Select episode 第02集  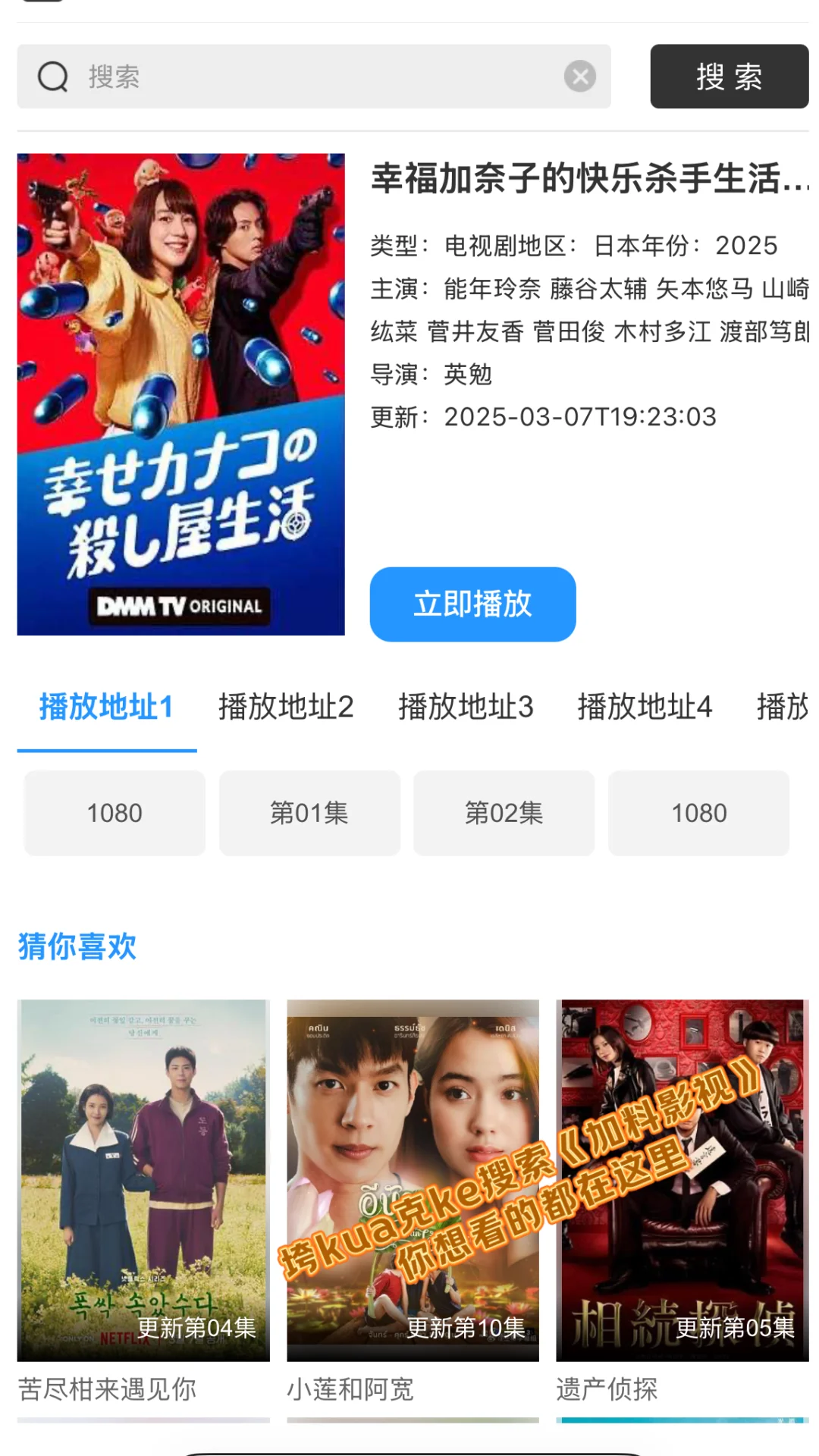tap(504, 813)
